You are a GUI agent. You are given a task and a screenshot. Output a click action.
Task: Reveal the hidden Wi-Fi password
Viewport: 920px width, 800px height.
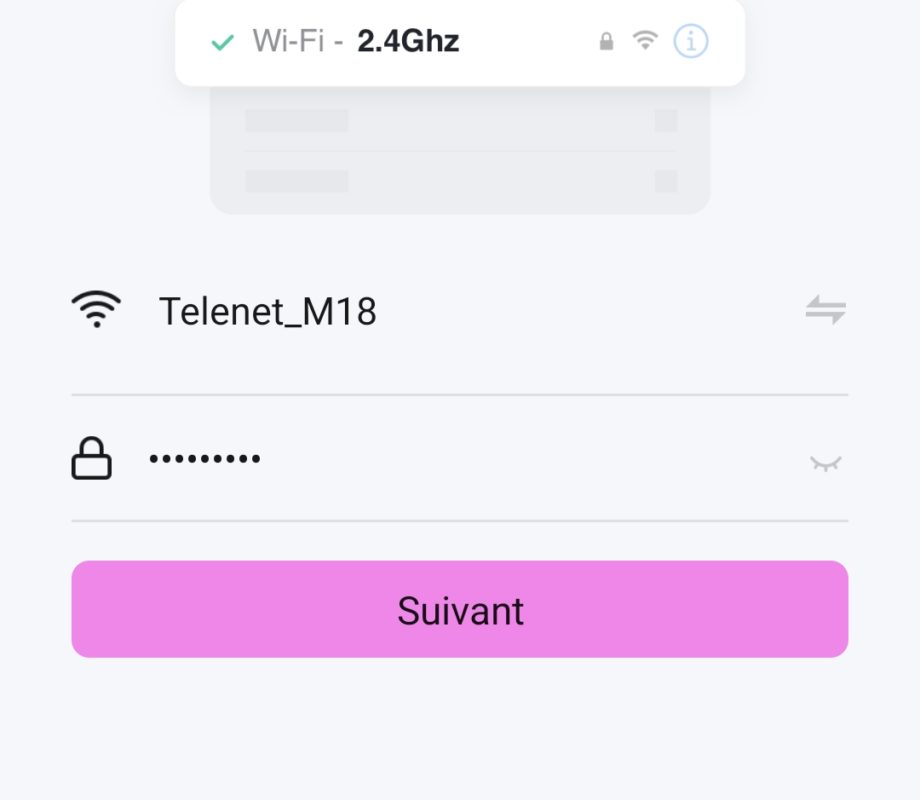point(825,462)
